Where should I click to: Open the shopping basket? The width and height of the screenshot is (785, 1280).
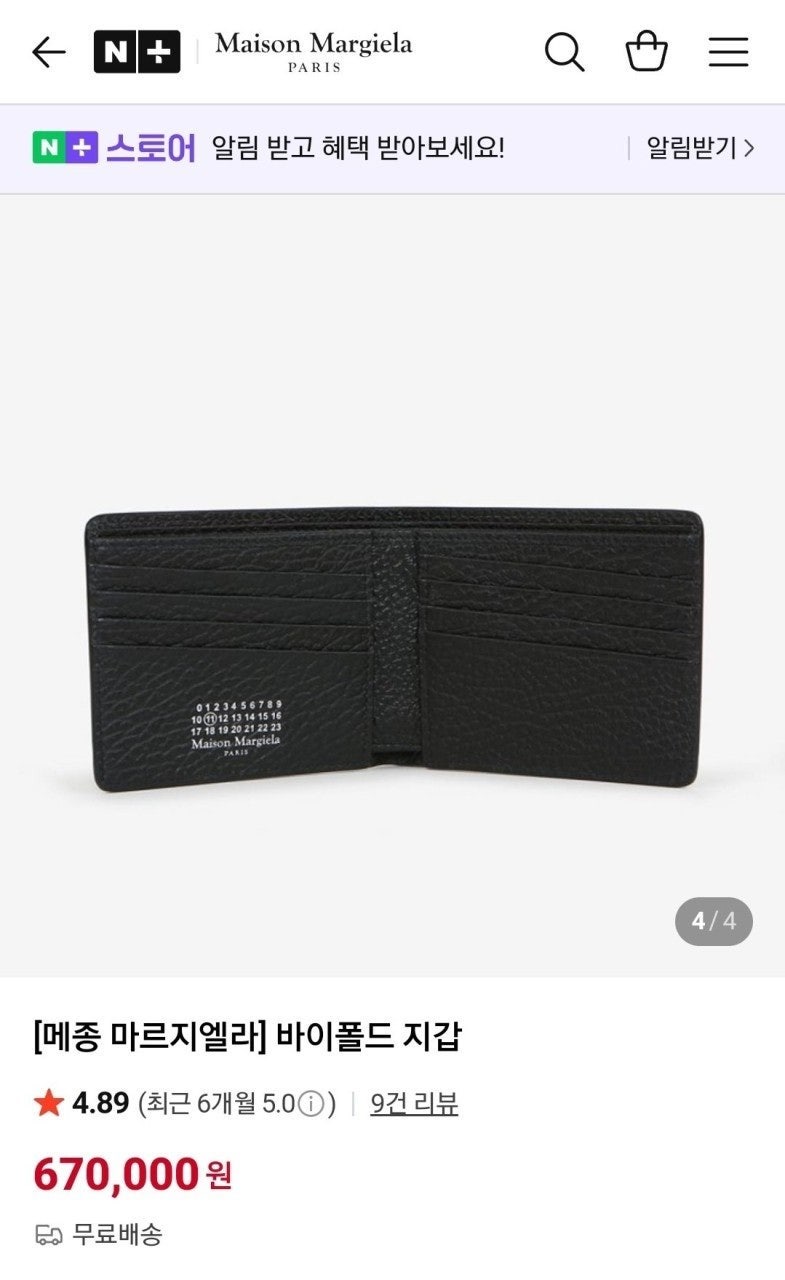coord(646,52)
